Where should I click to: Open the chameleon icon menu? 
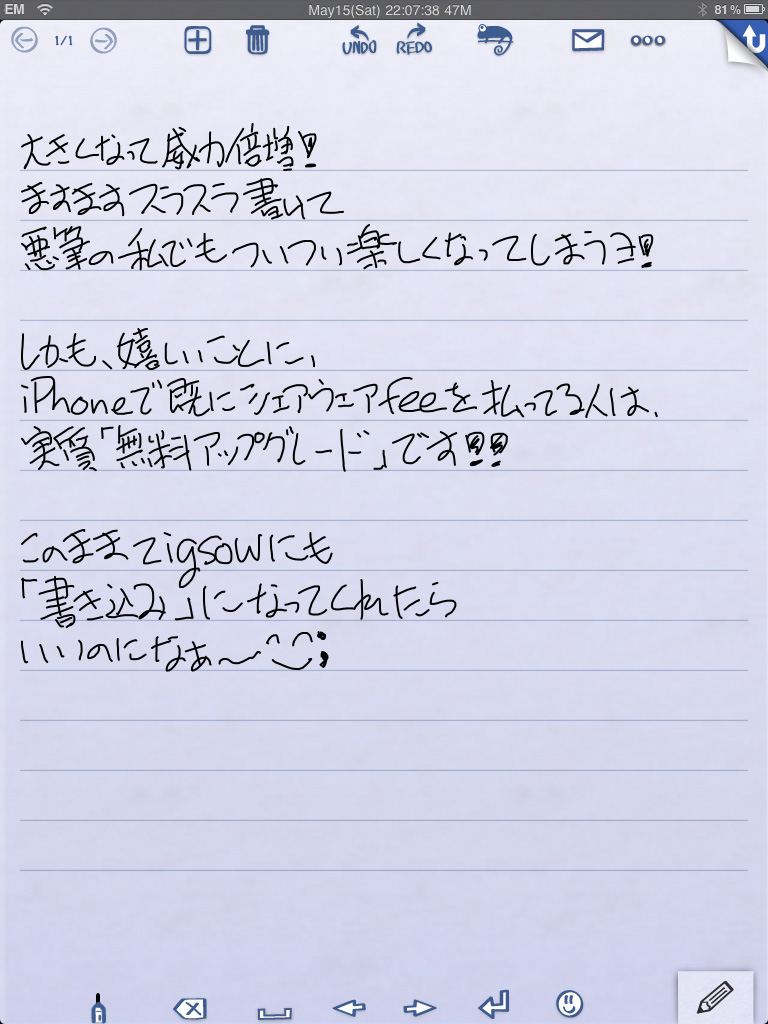(494, 40)
